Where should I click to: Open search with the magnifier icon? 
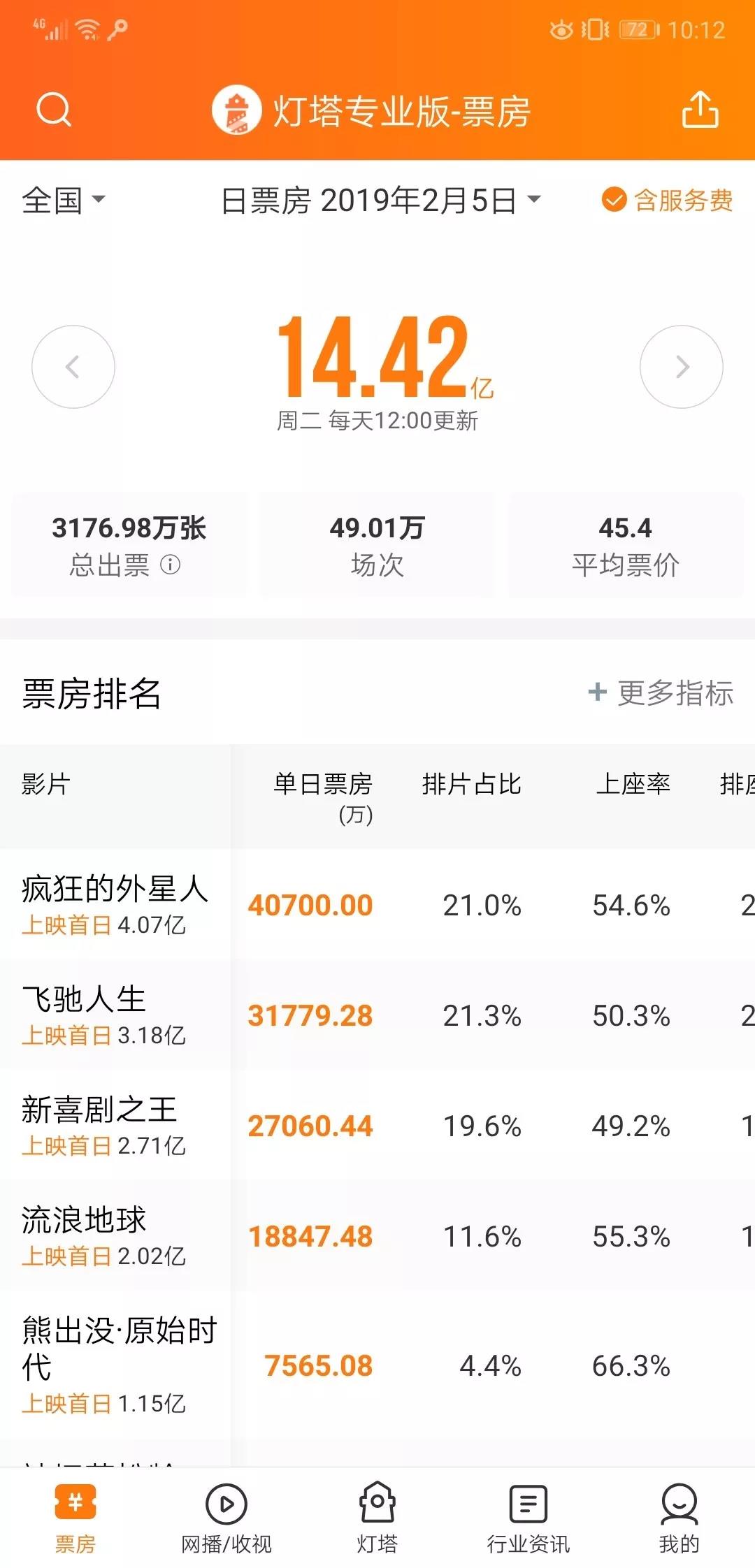tap(54, 110)
